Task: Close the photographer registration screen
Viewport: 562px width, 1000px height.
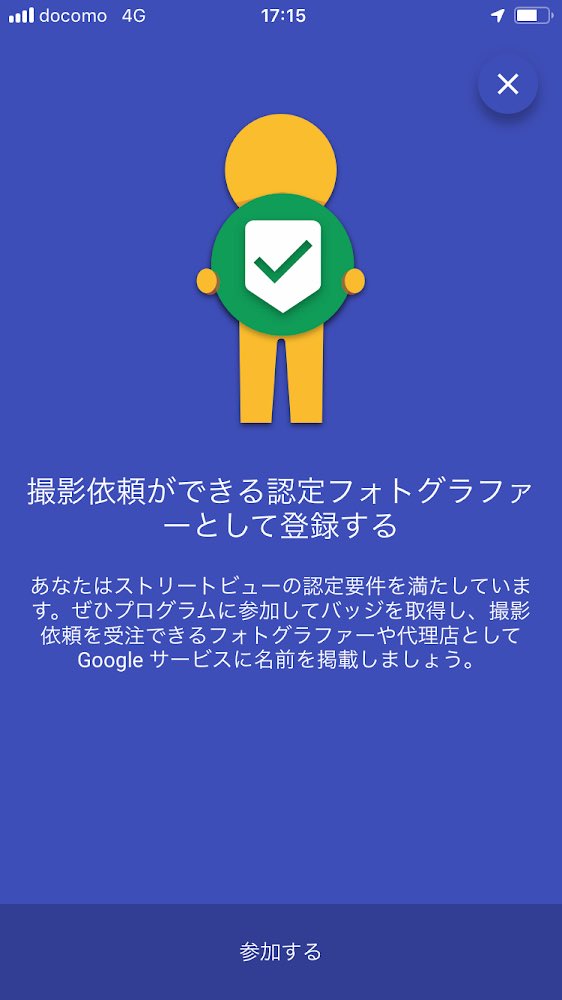Action: [508, 84]
